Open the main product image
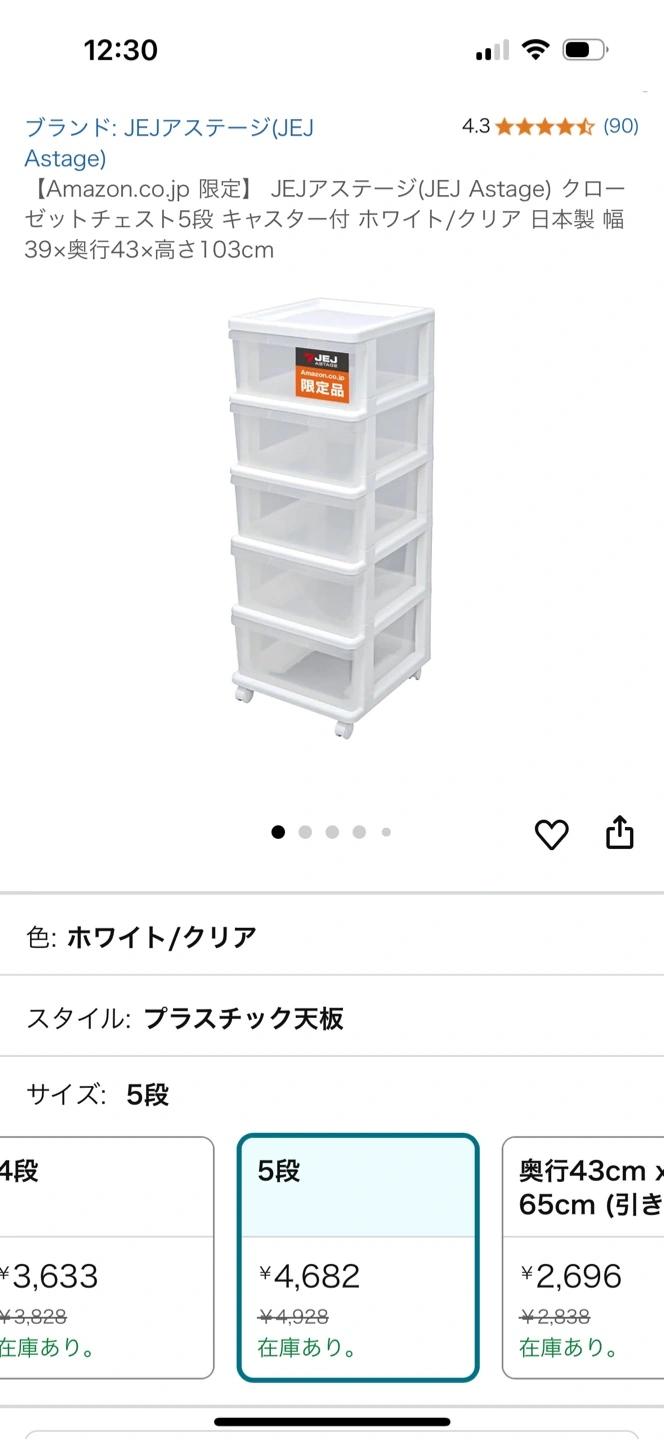This screenshot has width=664, height=1440. click(x=332, y=517)
